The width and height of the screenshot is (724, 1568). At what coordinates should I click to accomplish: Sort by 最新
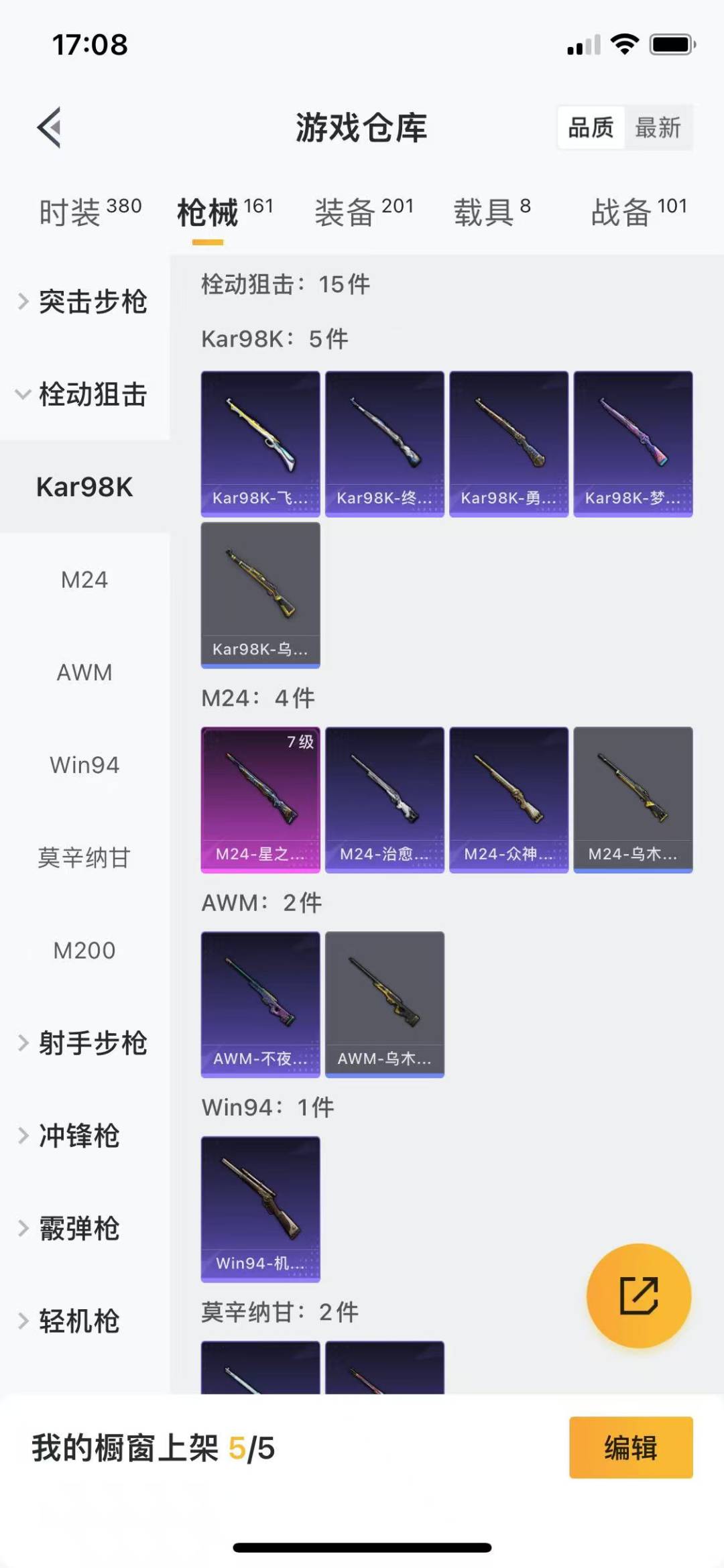click(658, 127)
